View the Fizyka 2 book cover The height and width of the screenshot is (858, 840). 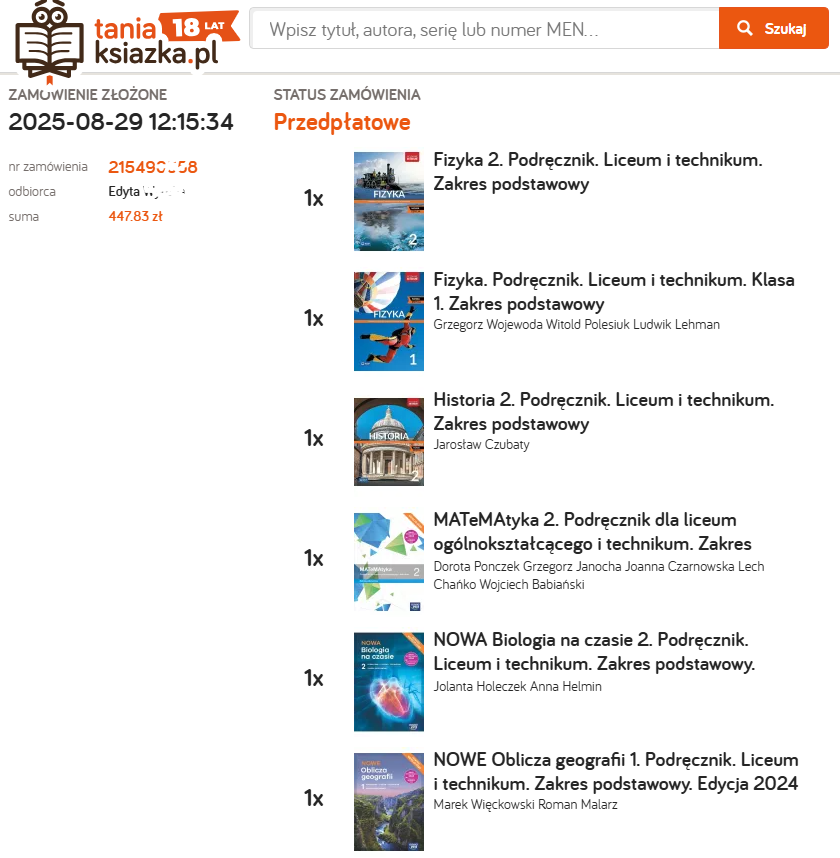pyautogui.click(x=389, y=201)
